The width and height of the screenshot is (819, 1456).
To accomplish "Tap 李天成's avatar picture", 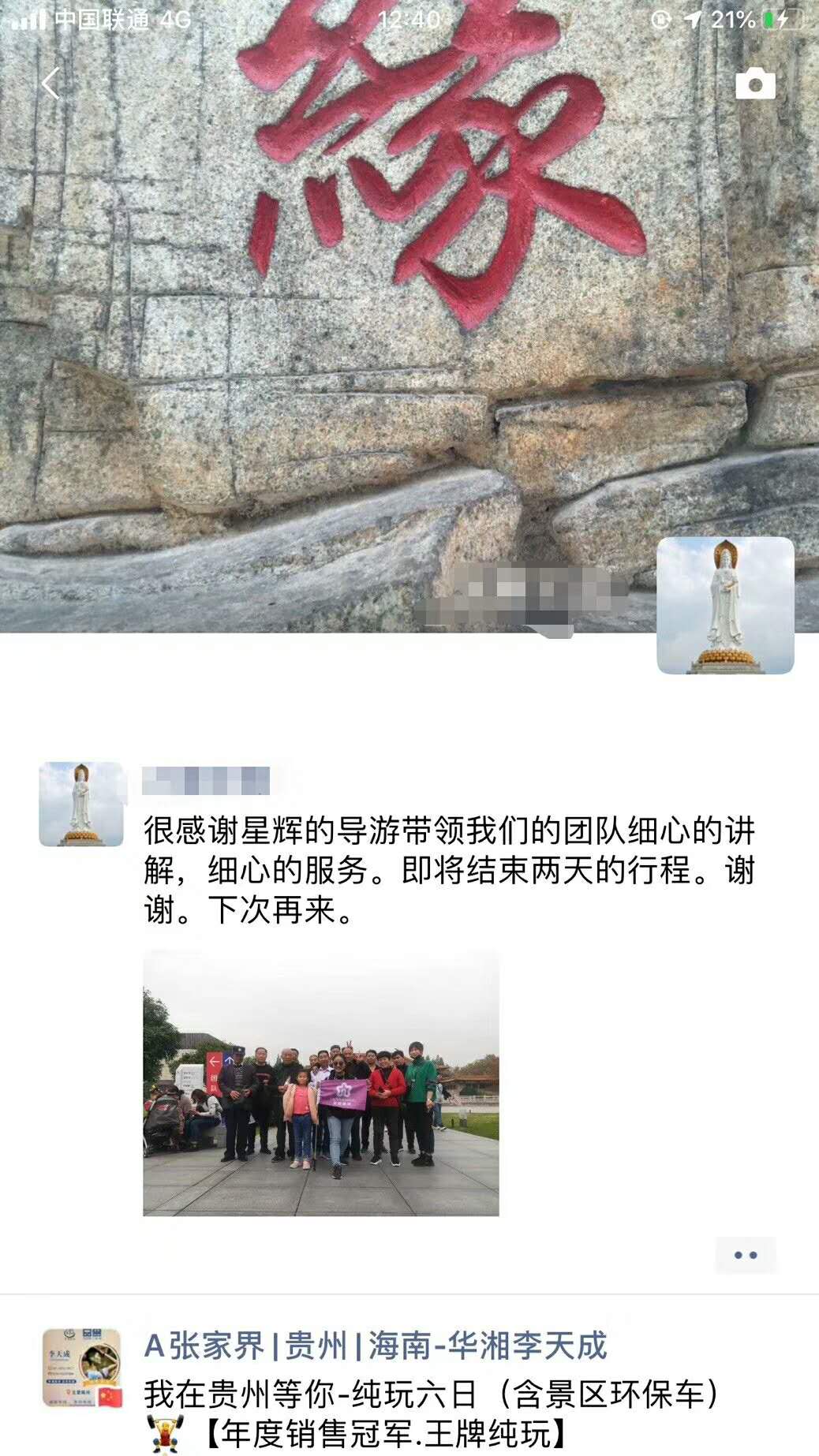I will [82, 1368].
